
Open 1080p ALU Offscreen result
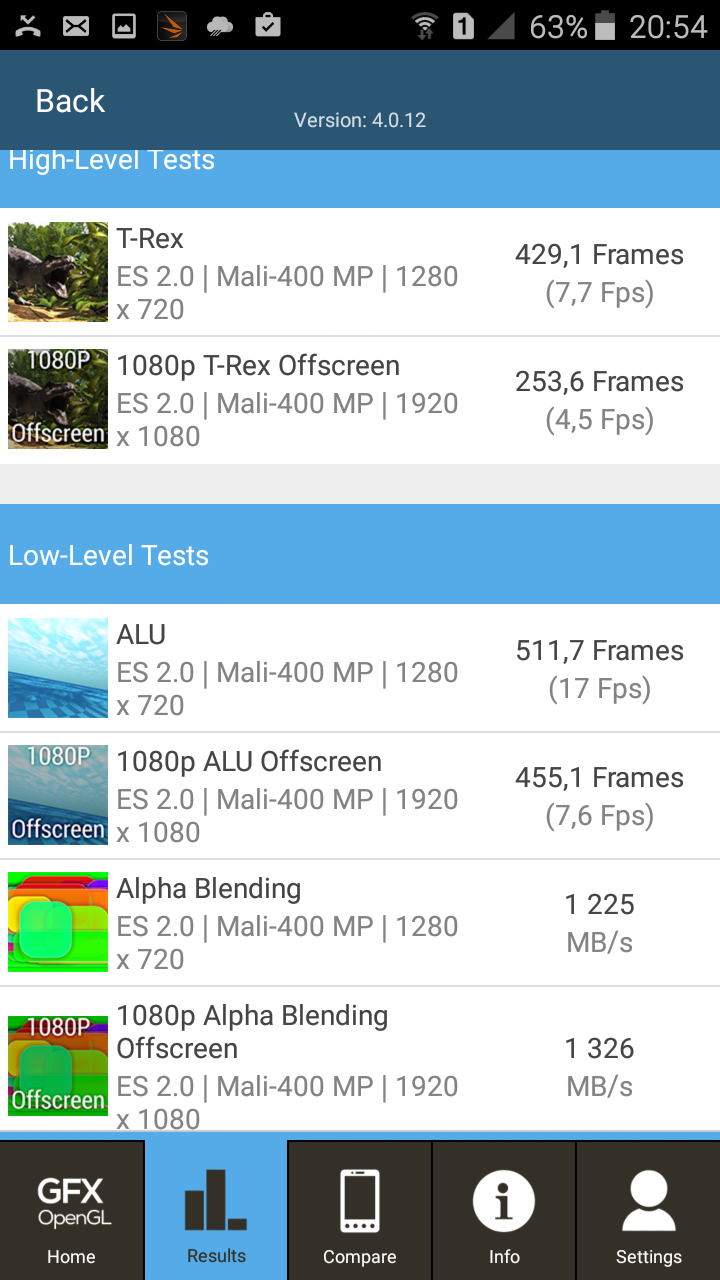[360, 795]
